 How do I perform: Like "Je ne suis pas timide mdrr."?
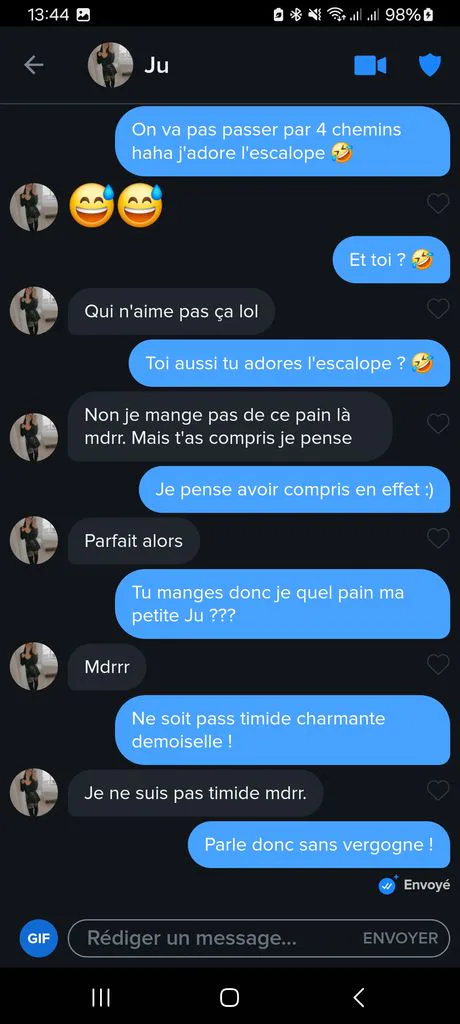(x=438, y=790)
